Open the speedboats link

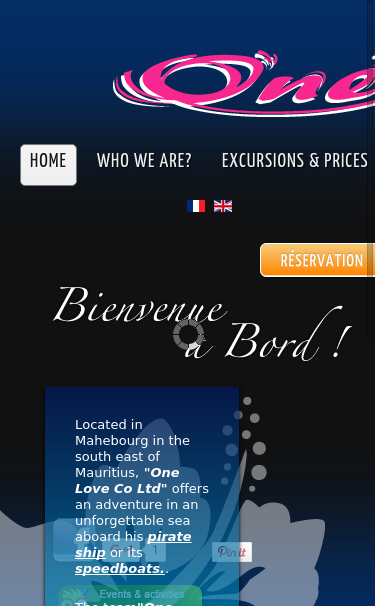point(120,569)
